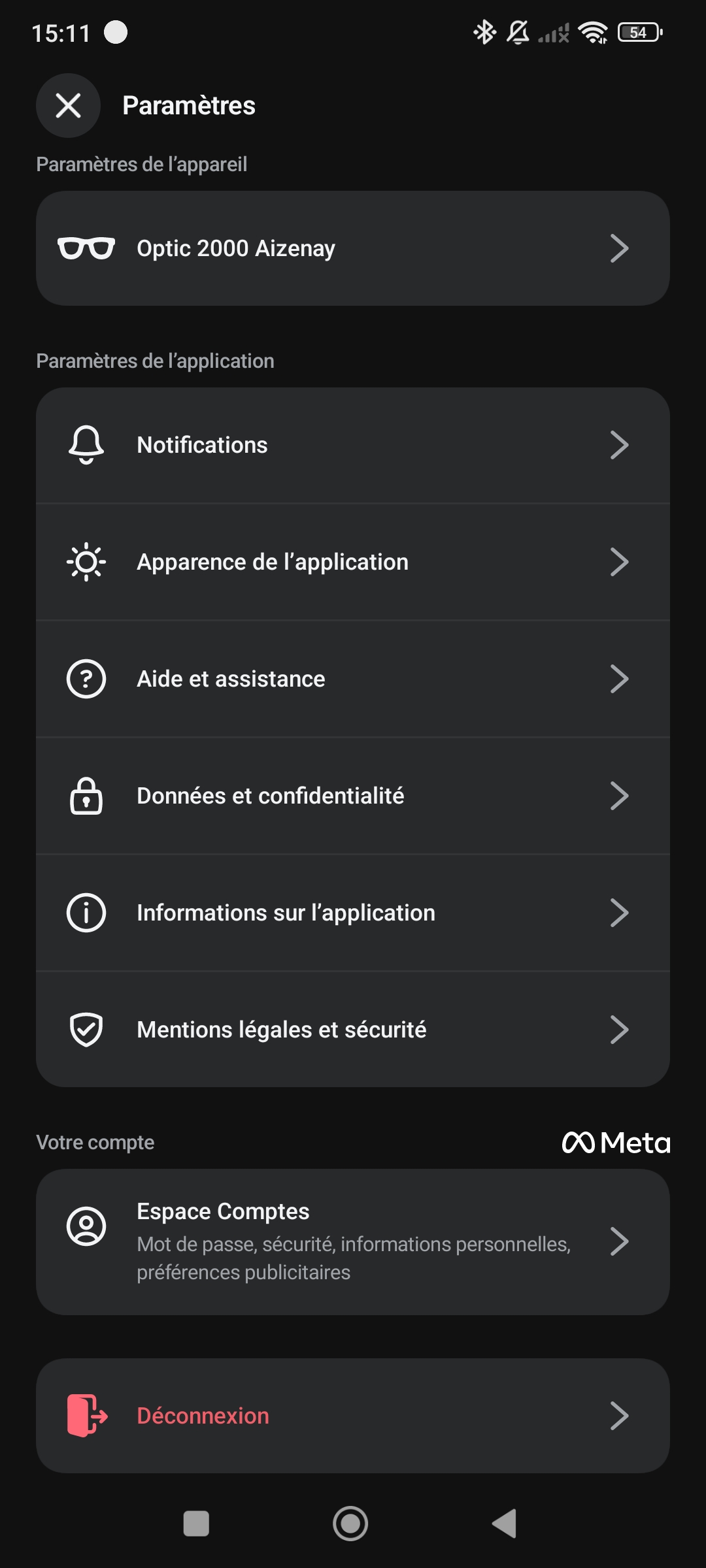View Informations sur l'application
Screen dimensions: 706x1568
tap(353, 913)
